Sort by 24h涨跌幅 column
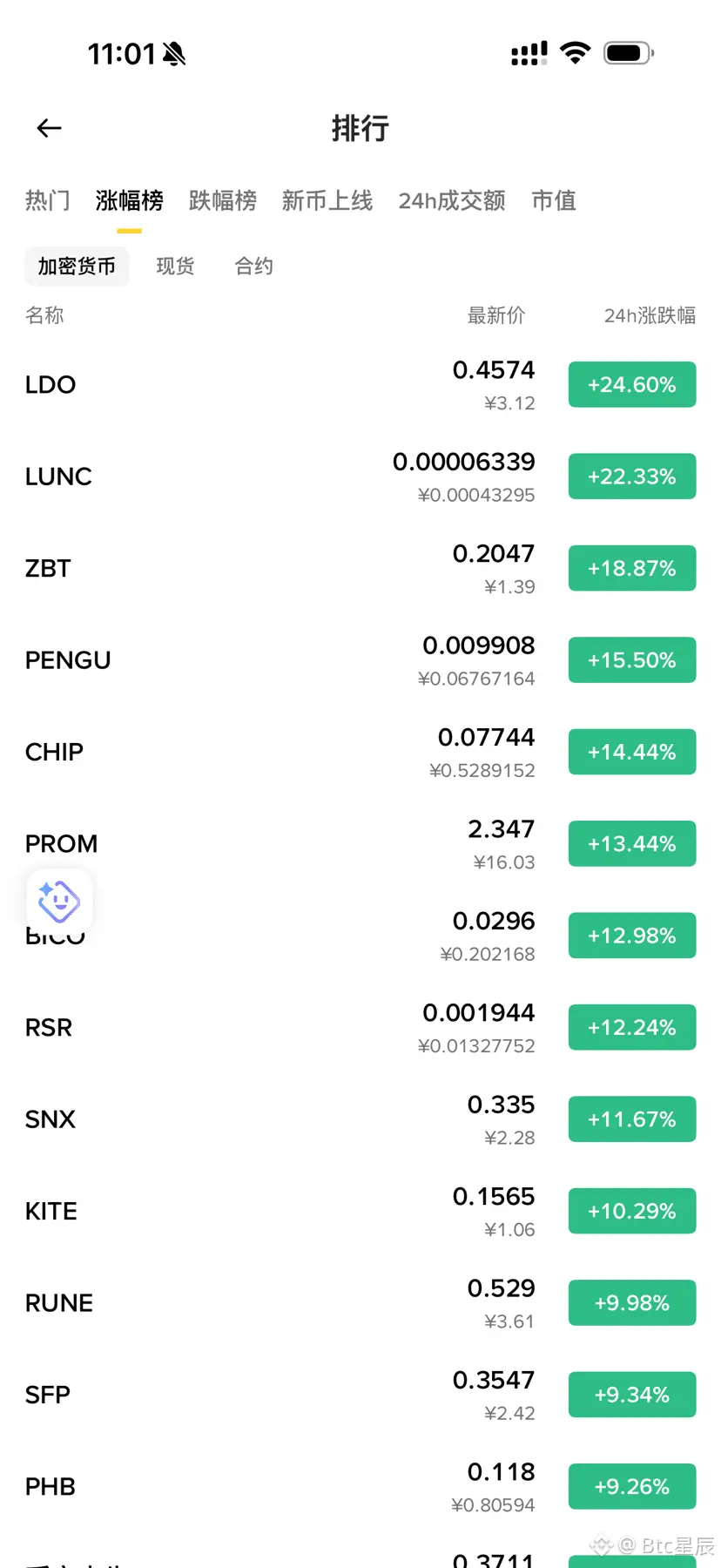The width and height of the screenshot is (721, 1568). [x=650, y=315]
